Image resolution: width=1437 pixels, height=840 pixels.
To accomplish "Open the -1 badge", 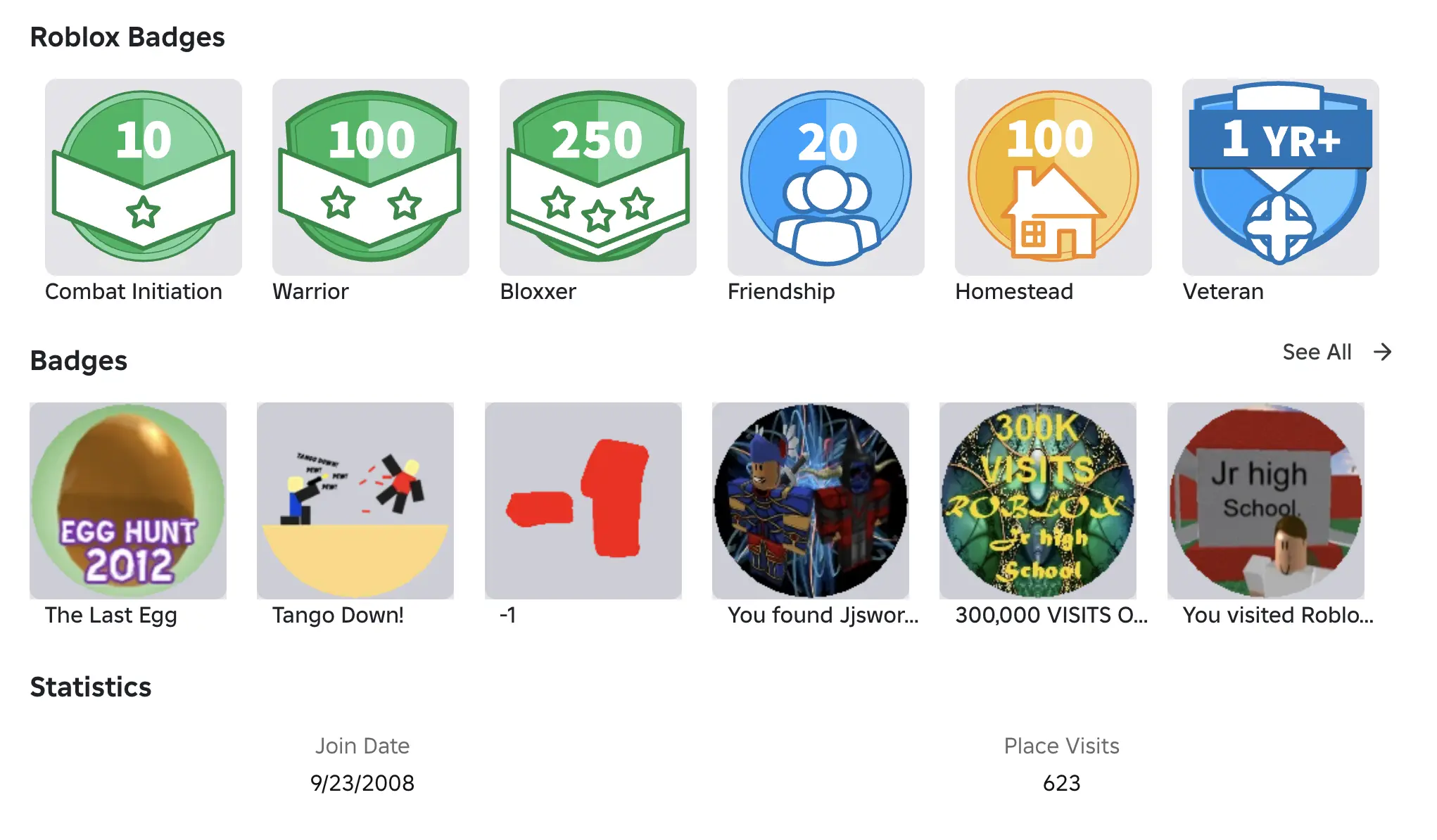I will [583, 500].
